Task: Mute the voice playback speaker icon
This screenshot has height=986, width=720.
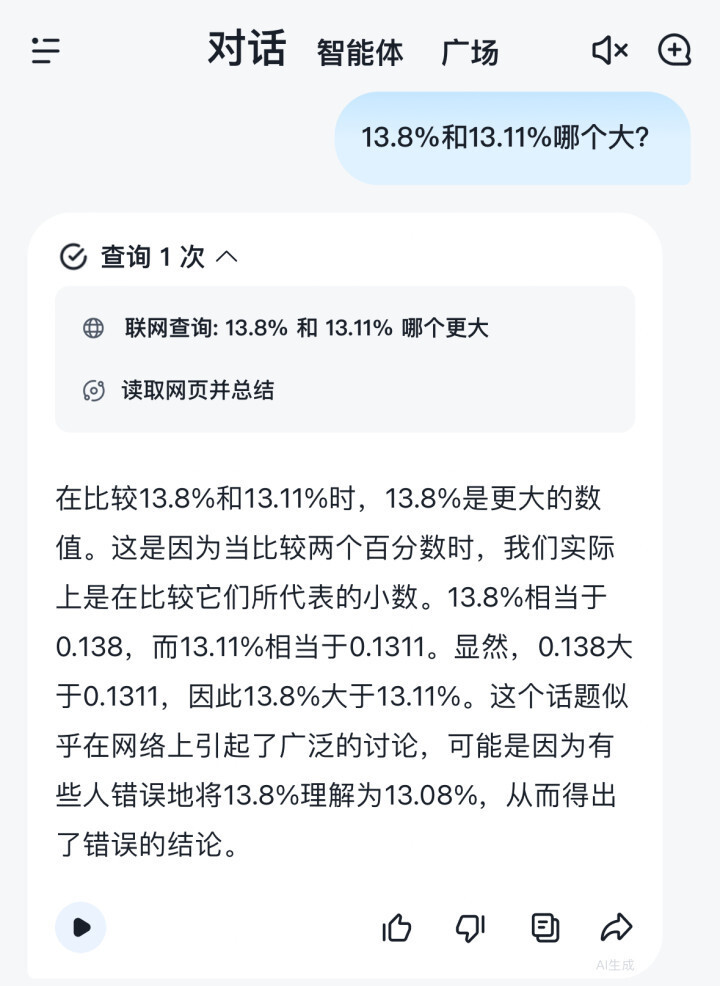Action: [610, 50]
